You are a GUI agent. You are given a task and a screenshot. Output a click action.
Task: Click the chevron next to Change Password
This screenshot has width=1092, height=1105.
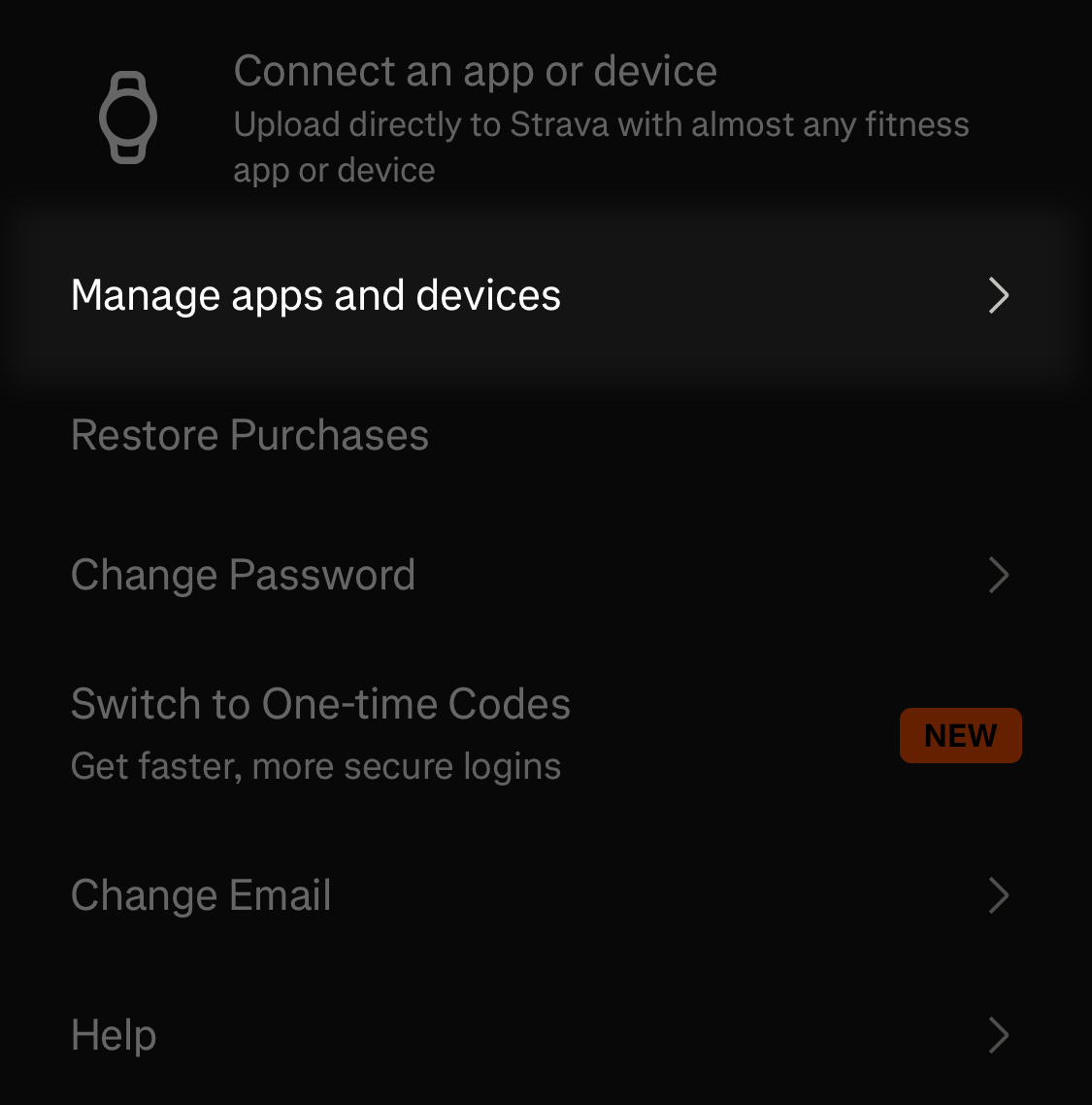tap(999, 575)
